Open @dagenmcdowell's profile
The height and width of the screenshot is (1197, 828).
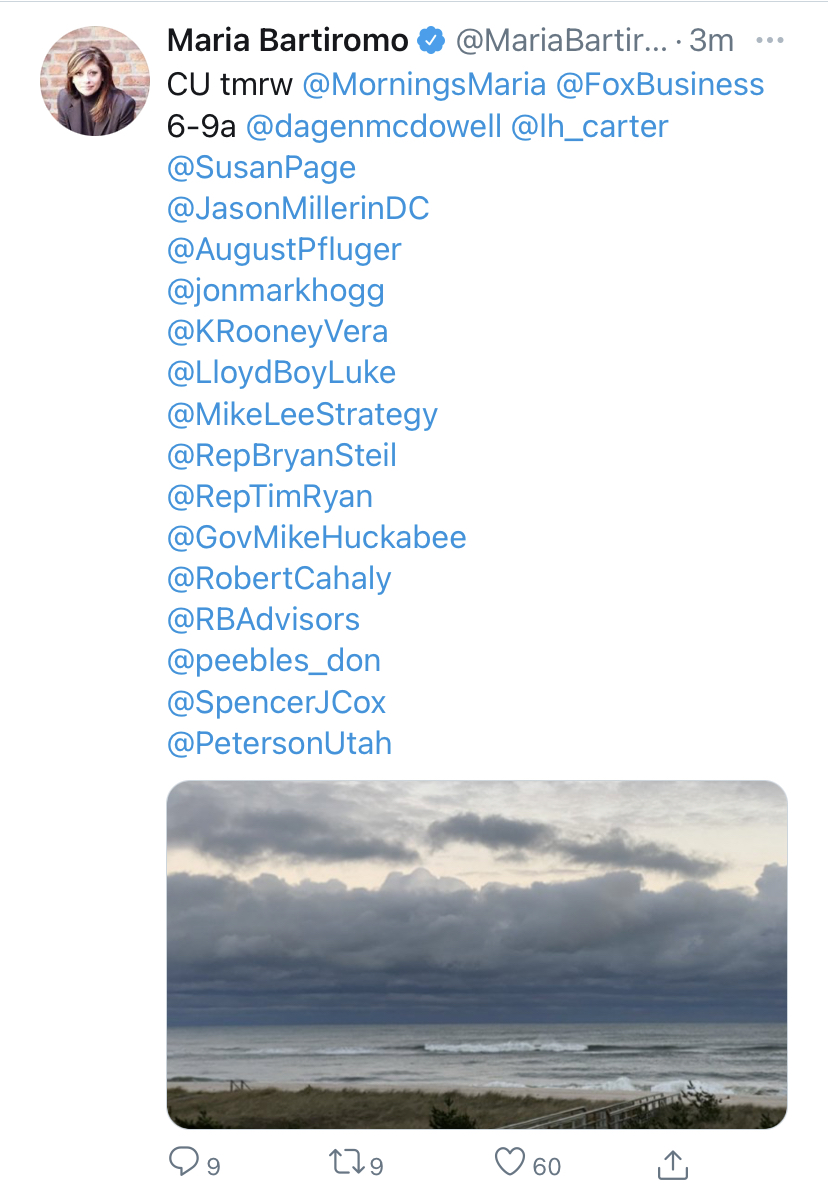click(373, 126)
